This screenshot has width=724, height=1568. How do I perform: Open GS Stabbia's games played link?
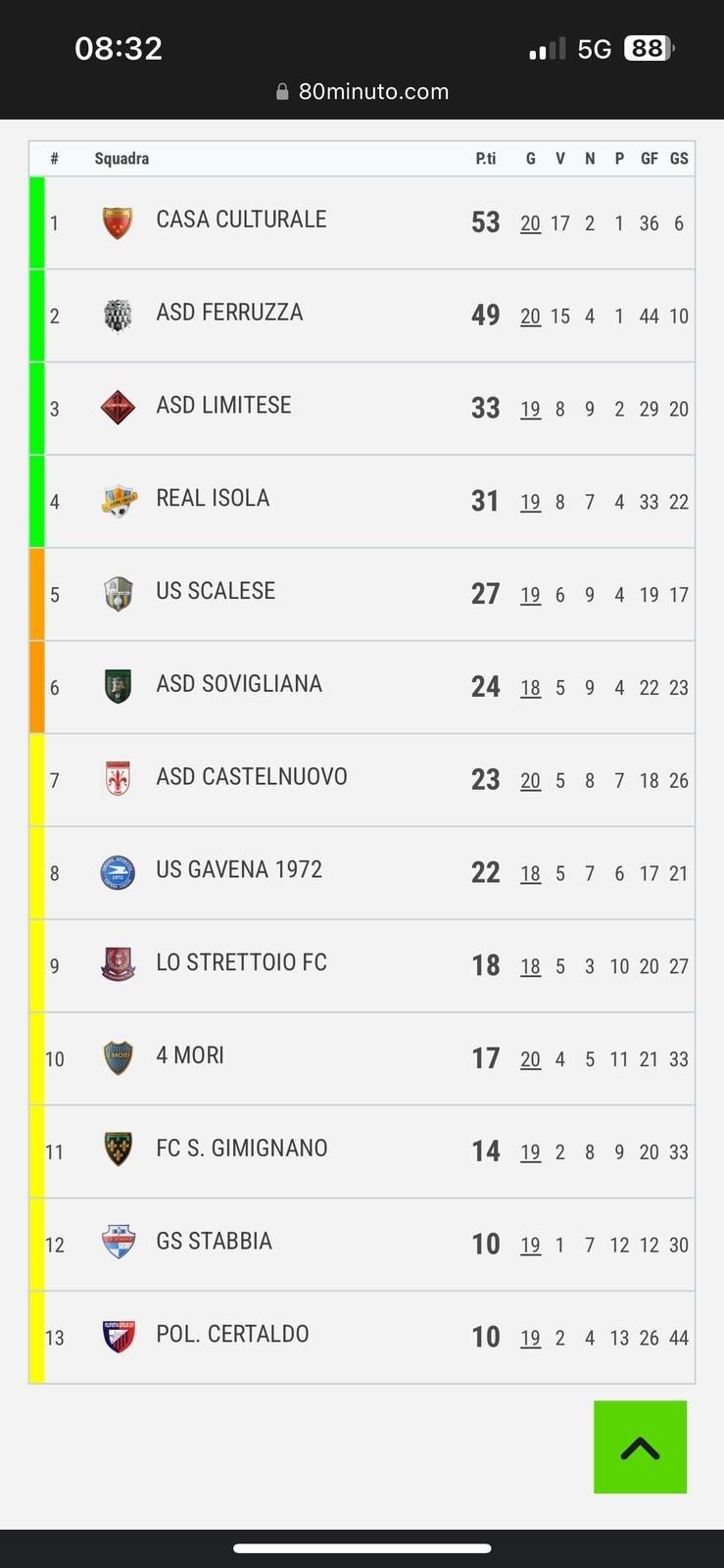(530, 1246)
